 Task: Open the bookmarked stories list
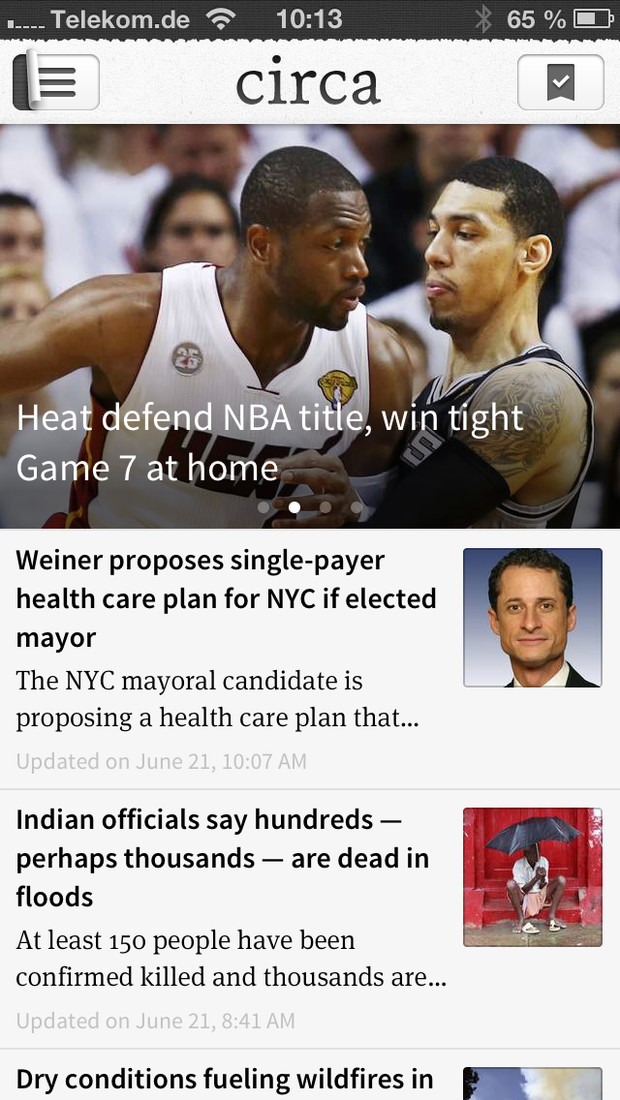(x=560, y=82)
